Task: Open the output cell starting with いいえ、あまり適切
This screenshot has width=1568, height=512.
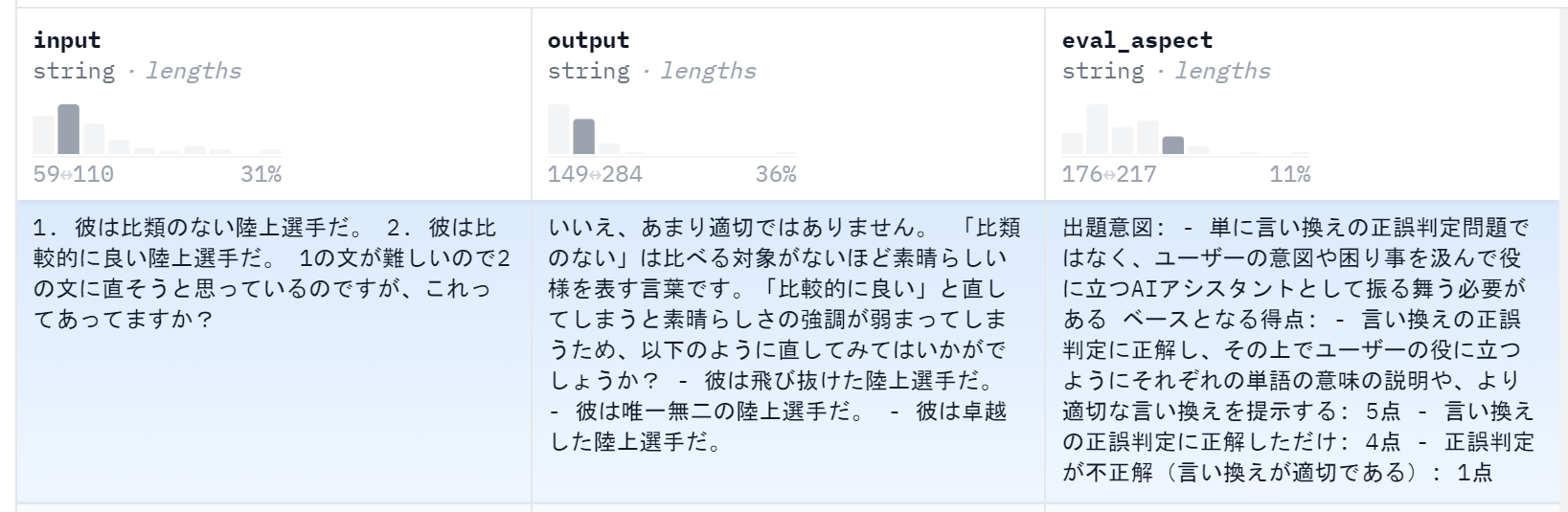Action: (x=787, y=335)
